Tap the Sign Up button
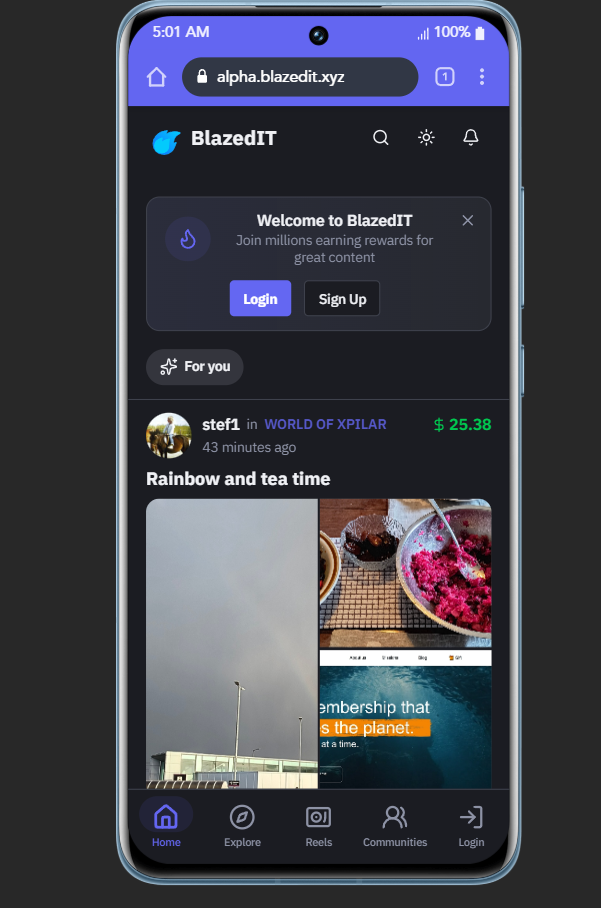 click(x=342, y=299)
